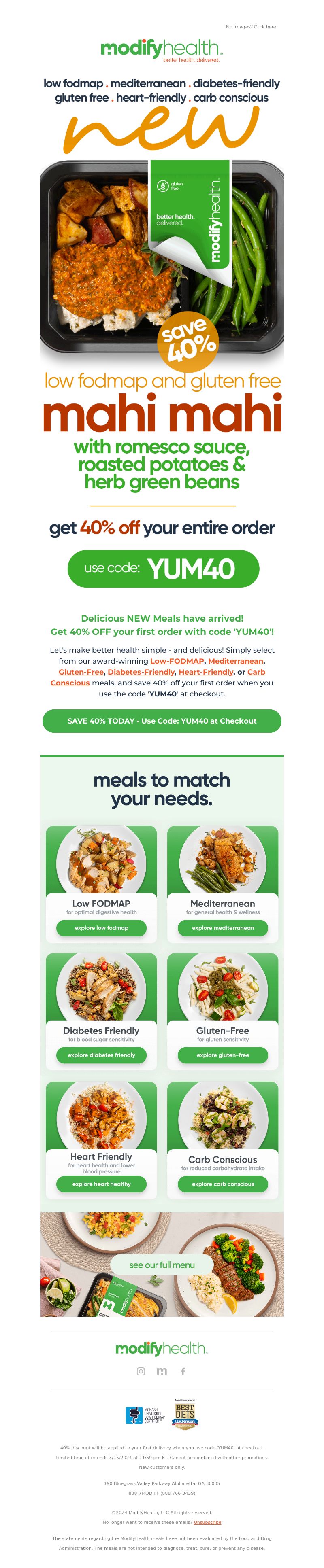Explore diabetes friendly meals

(x=101, y=1055)
